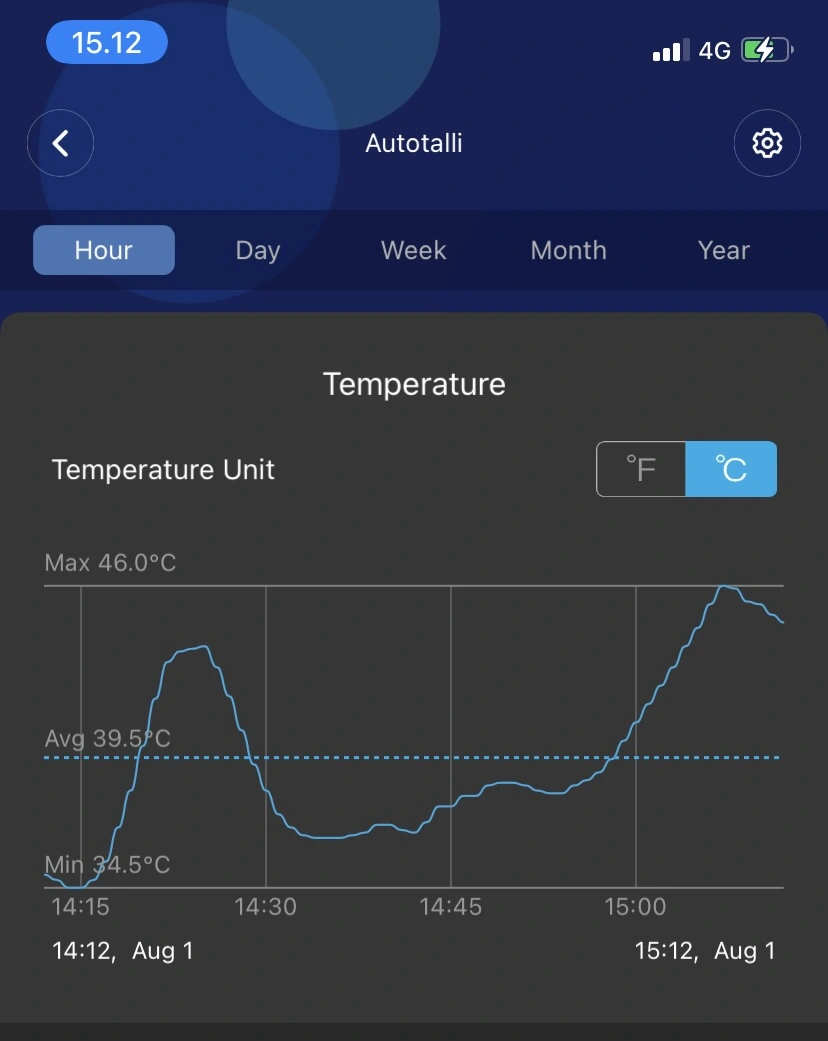This screenshot has width=828, height=1041.
Task: Go back with the arrow button
Action: (x=60, y=143)
